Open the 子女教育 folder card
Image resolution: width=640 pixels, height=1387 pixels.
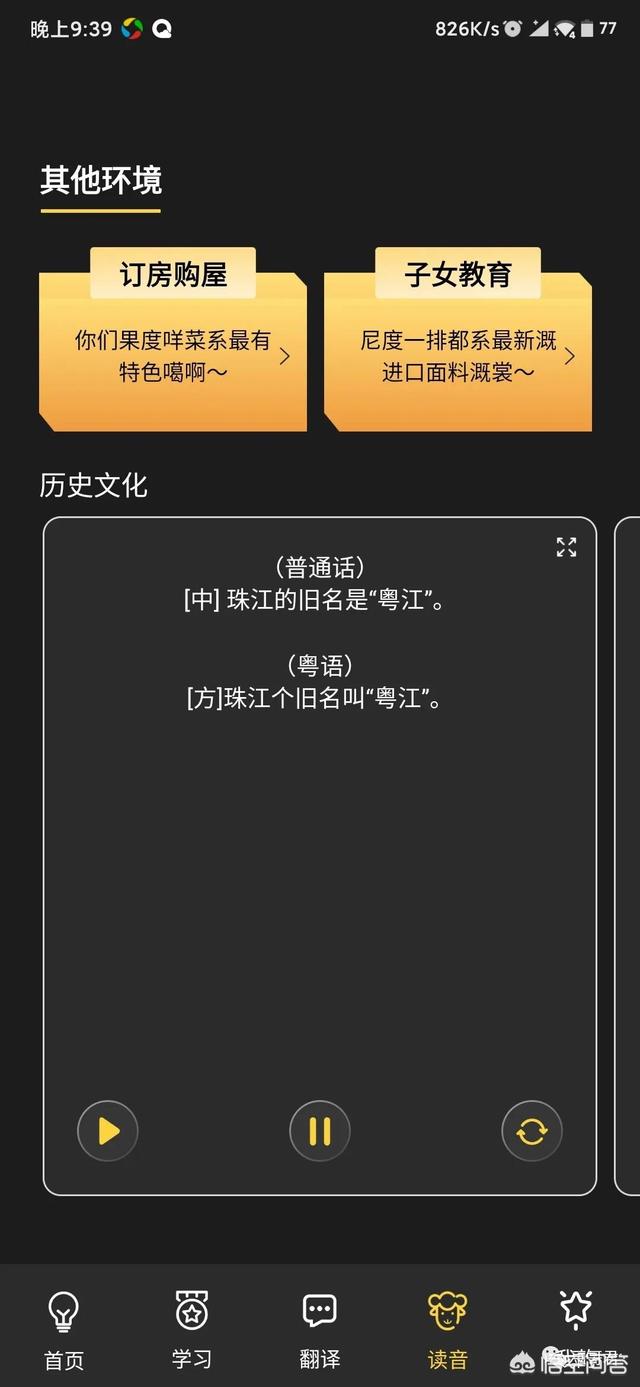(458, 340)
